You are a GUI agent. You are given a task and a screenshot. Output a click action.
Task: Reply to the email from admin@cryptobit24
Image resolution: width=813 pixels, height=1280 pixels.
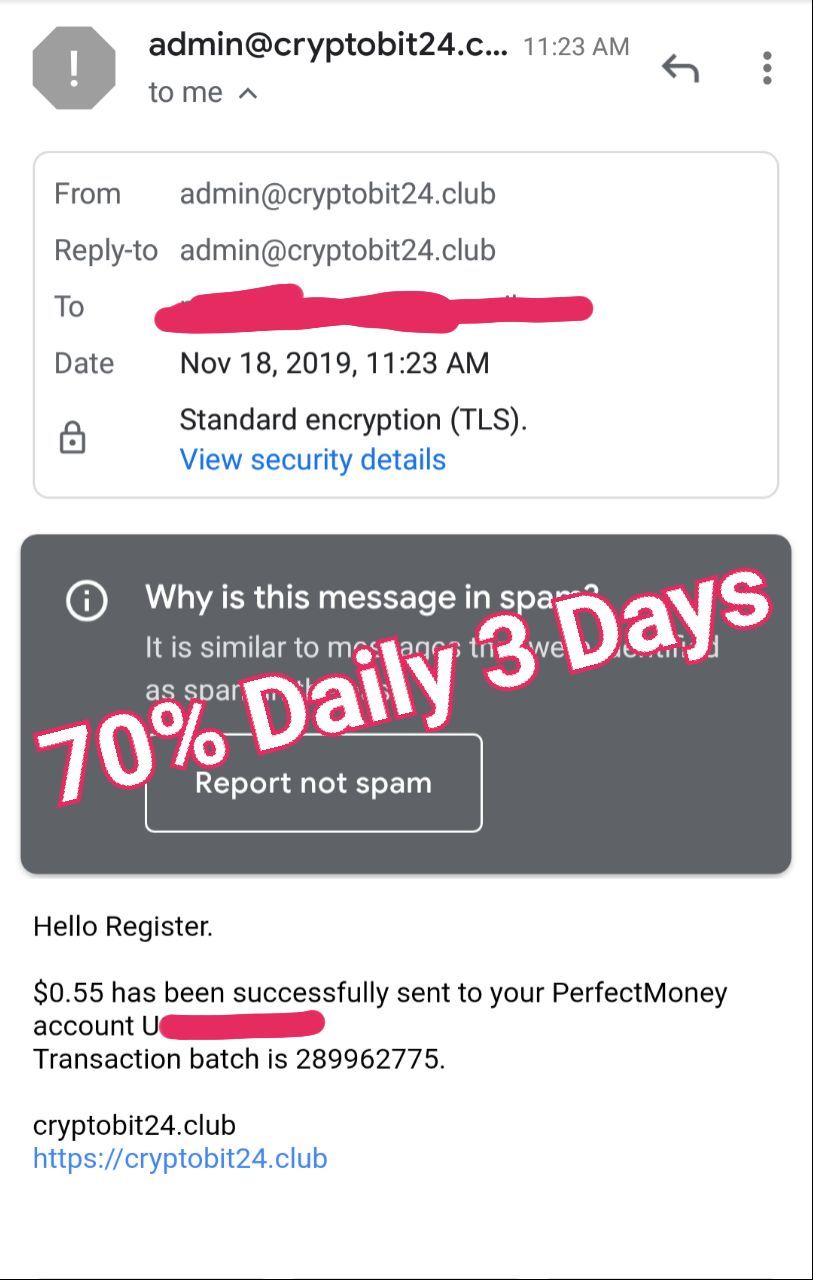(x=680, y=68)
